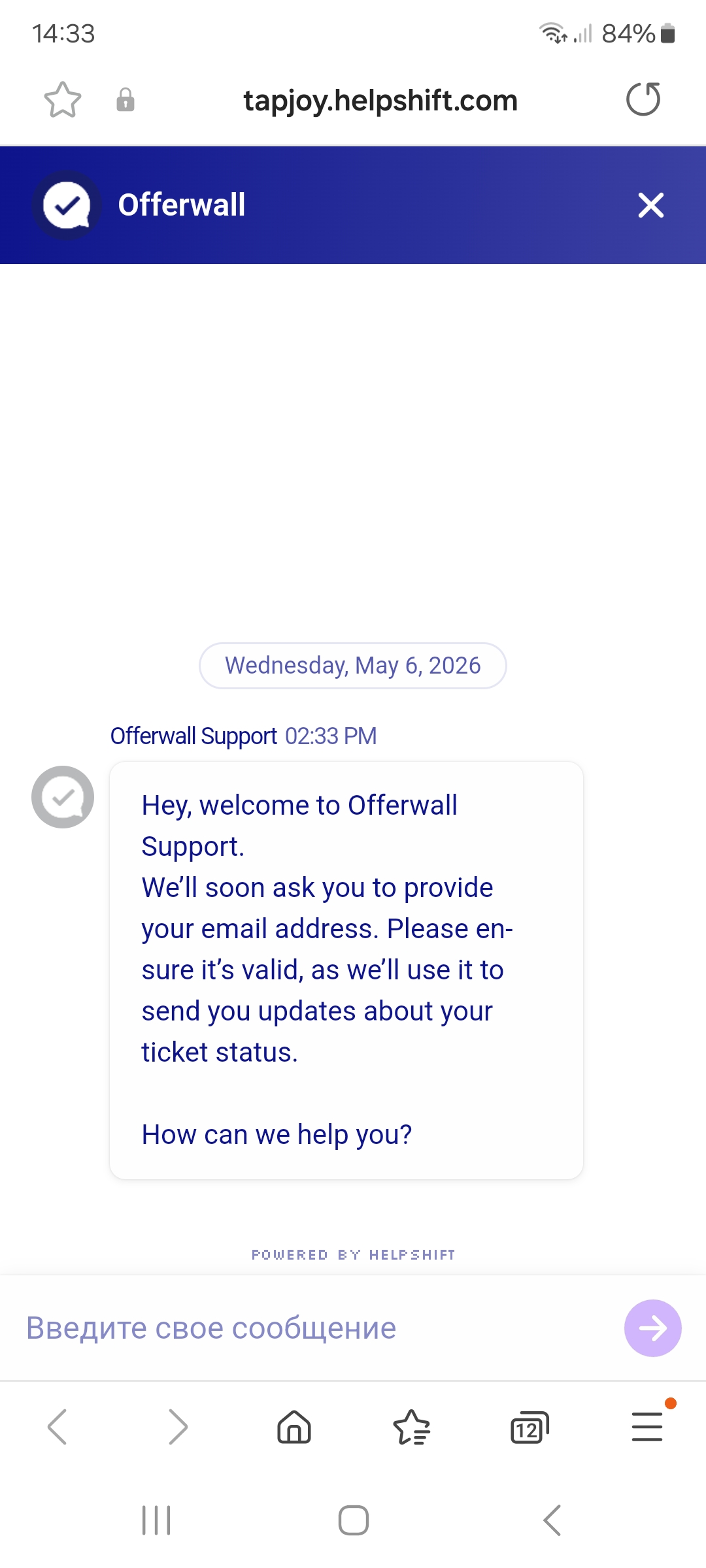
Task: Open the tapjoy.helpshift.com address bar
Action: tap(380, 101)
